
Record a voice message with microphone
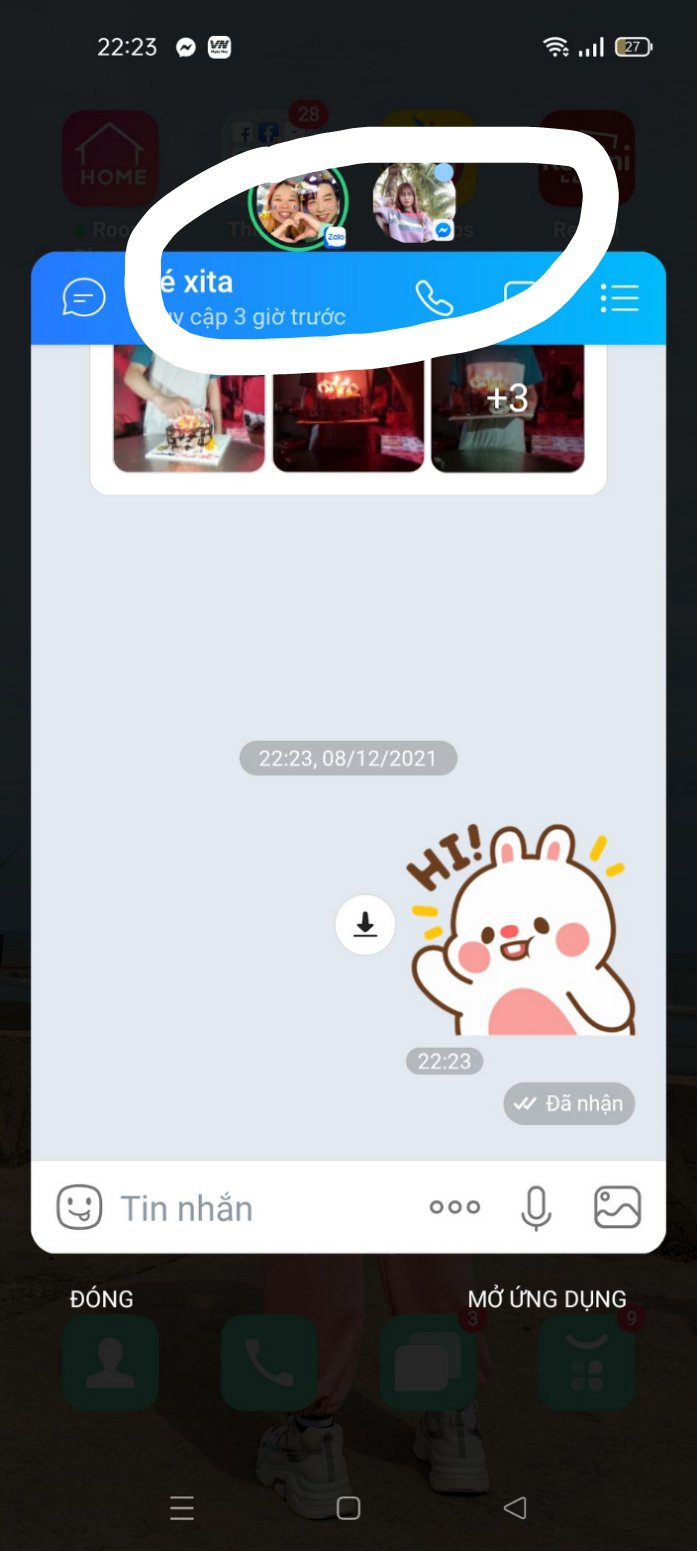coord(536,1207)
